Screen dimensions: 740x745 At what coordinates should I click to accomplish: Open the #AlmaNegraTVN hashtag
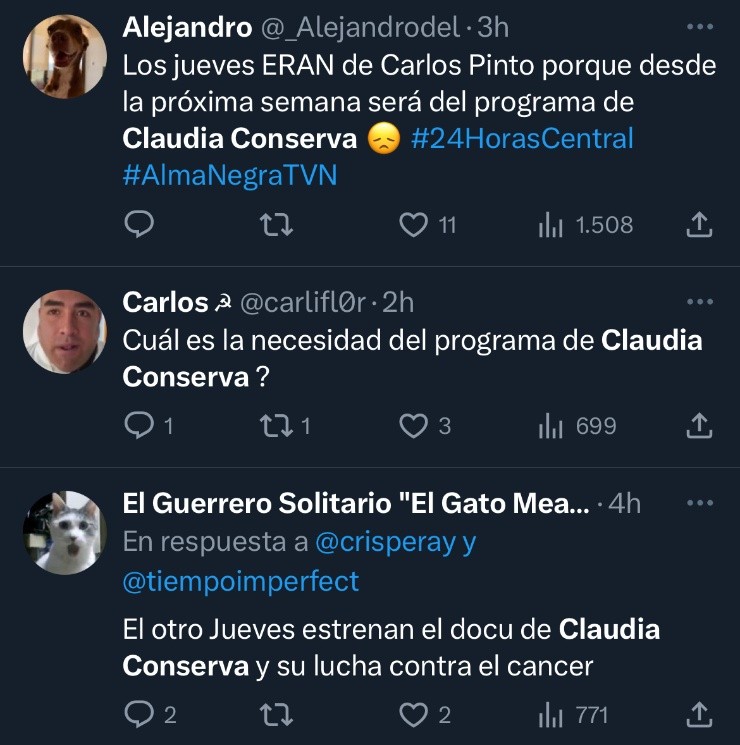230,174
